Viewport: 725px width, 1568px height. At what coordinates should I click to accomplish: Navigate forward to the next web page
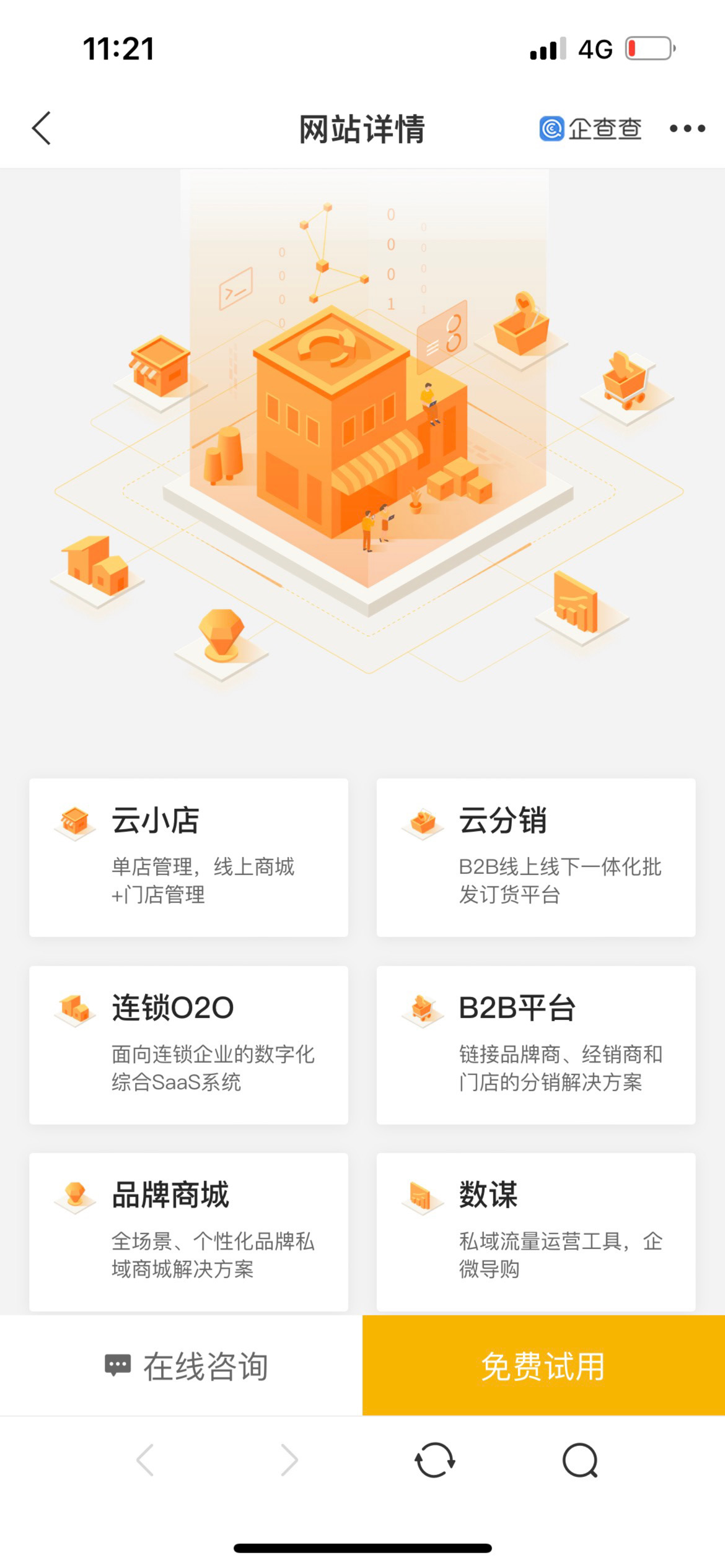click(289, 1460)
